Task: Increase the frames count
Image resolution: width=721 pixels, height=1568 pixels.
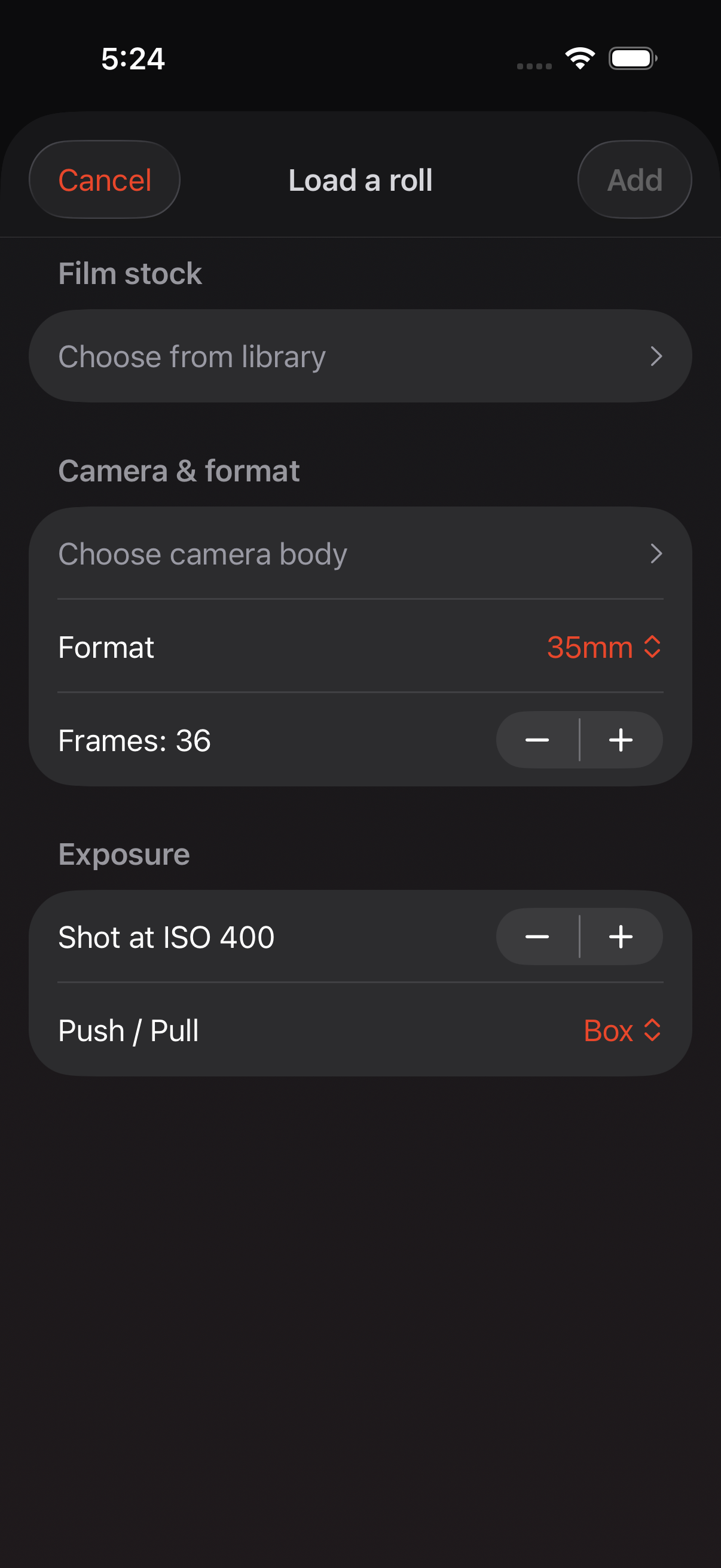Action: [x=621, y=740]
